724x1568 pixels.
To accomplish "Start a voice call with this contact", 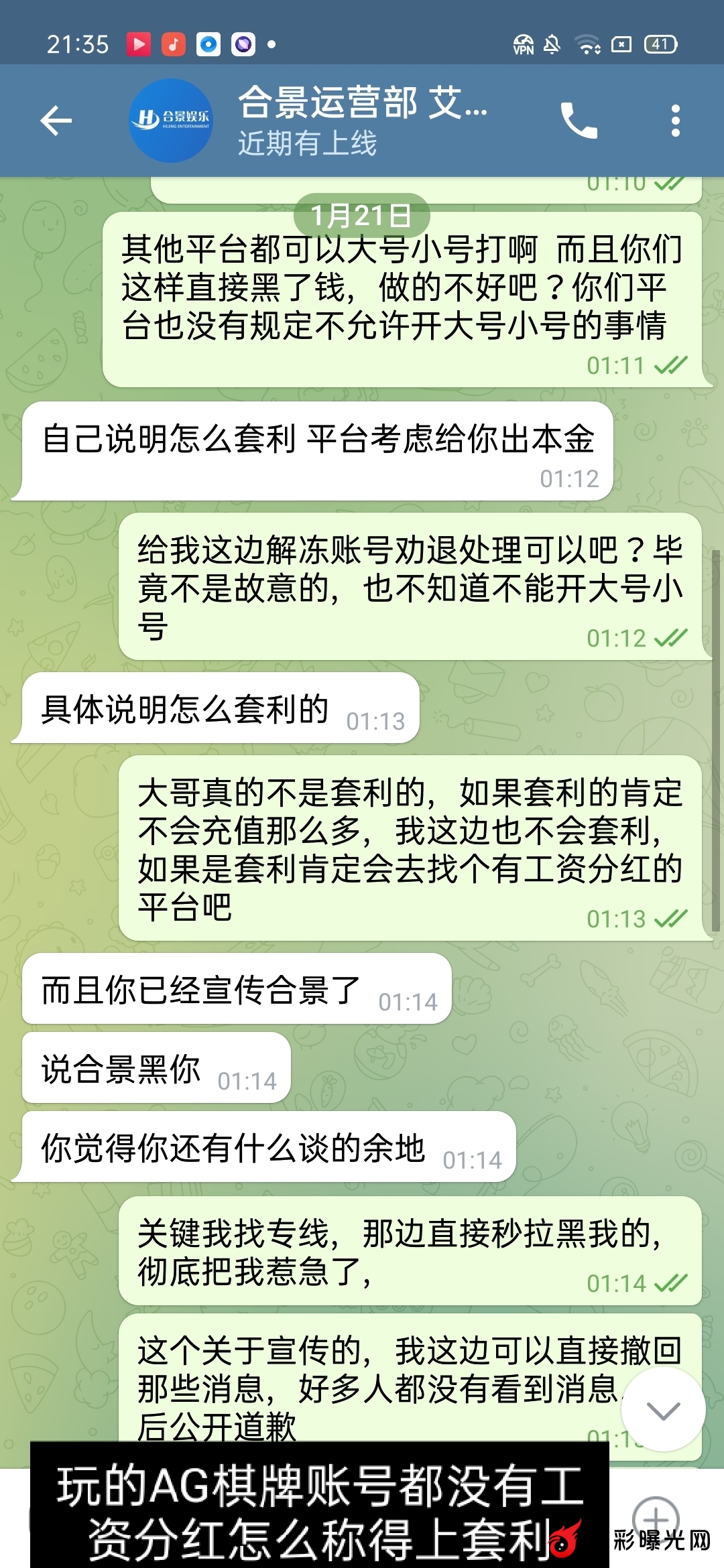I will (579, 121).
